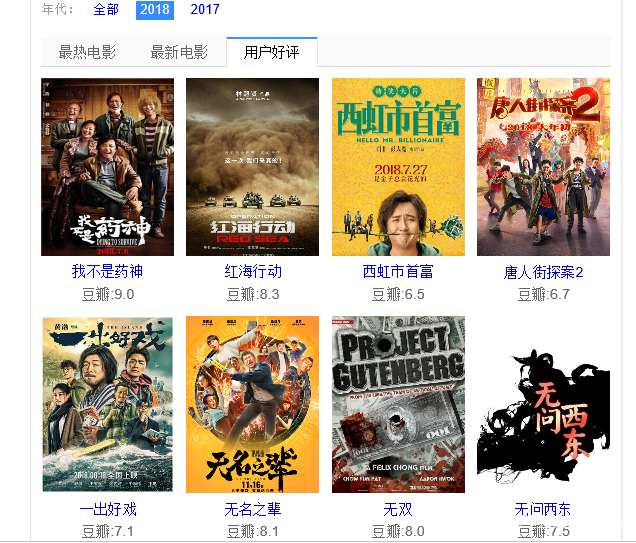Image resolution: width=636 pixels, height=543 pixels.
Task: Open the 唐人街探案2 movie poster
Action: 543,167
